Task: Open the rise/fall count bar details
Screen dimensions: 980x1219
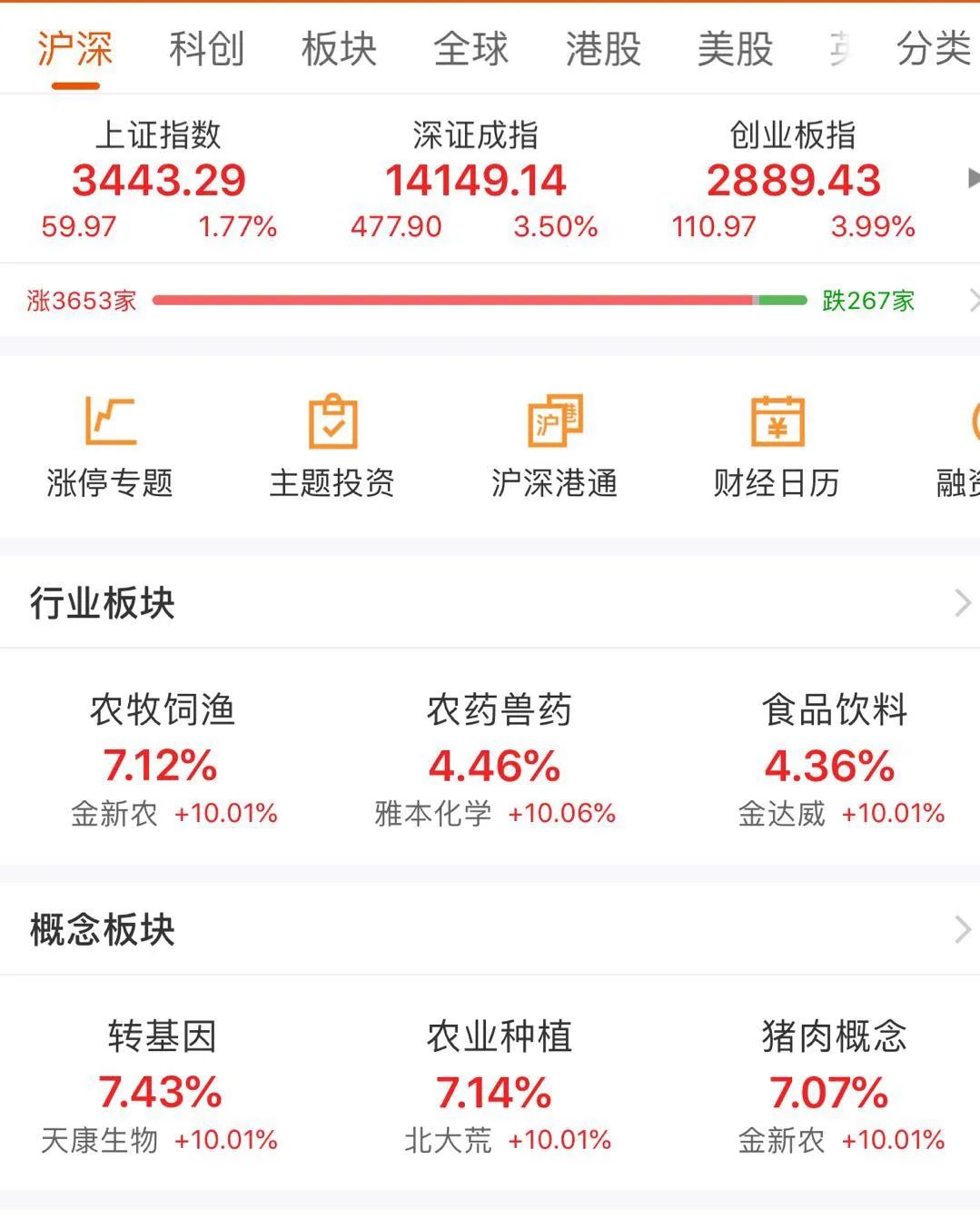Action: pos(480,301)
